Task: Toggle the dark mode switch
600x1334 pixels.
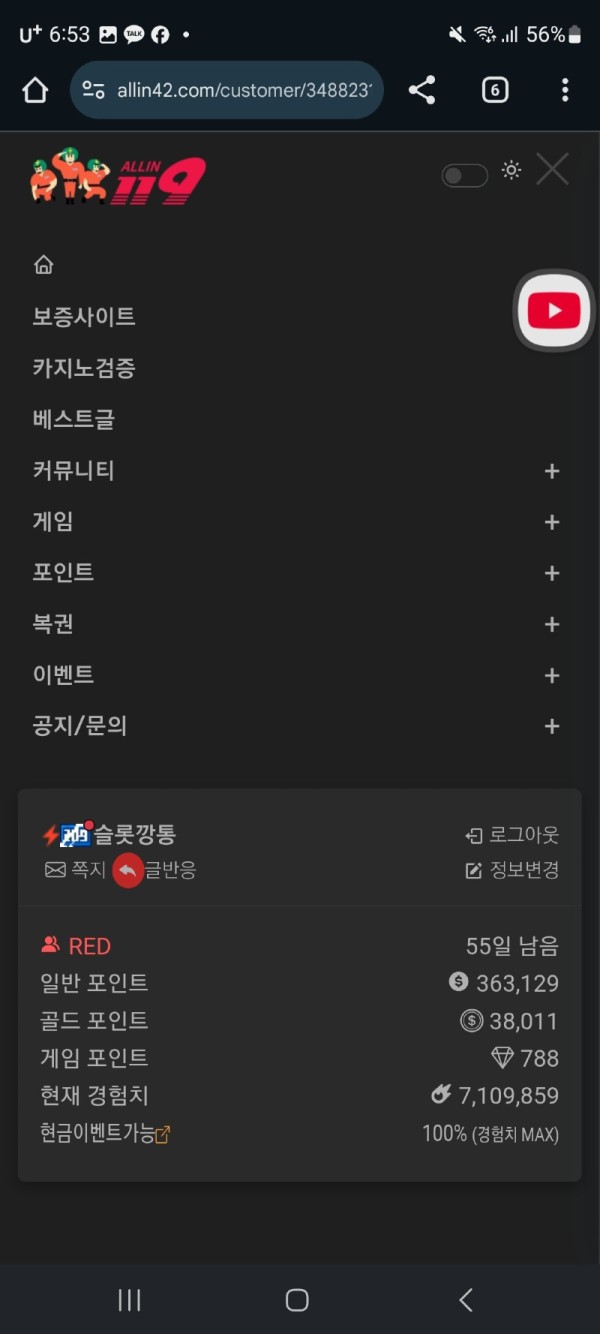Action: pyautogui.click(x=465, y=176)
